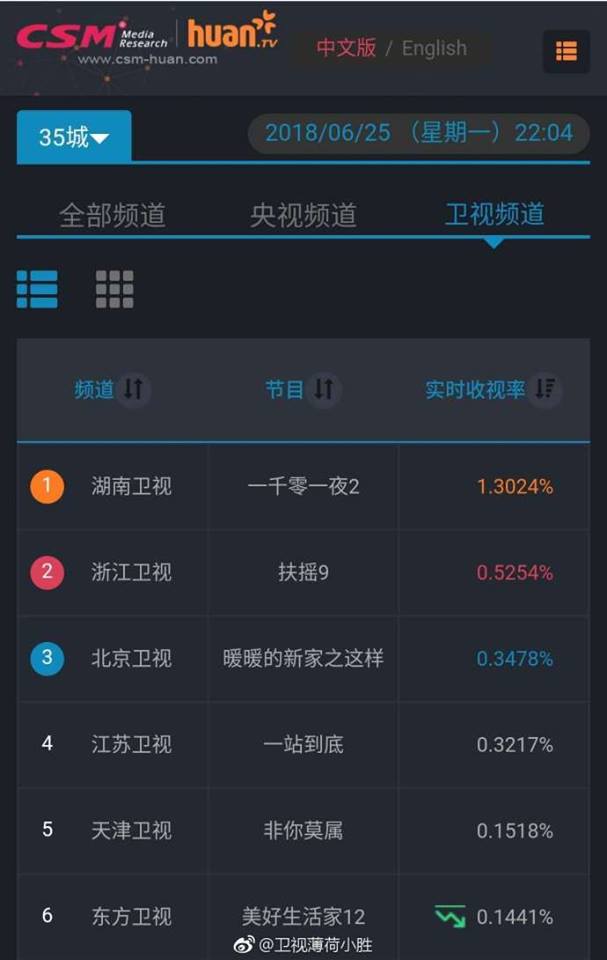Expand the 35城 city dropdown
Image resolution: width=607 pixels, height=960 pixels.
point(74,137)
